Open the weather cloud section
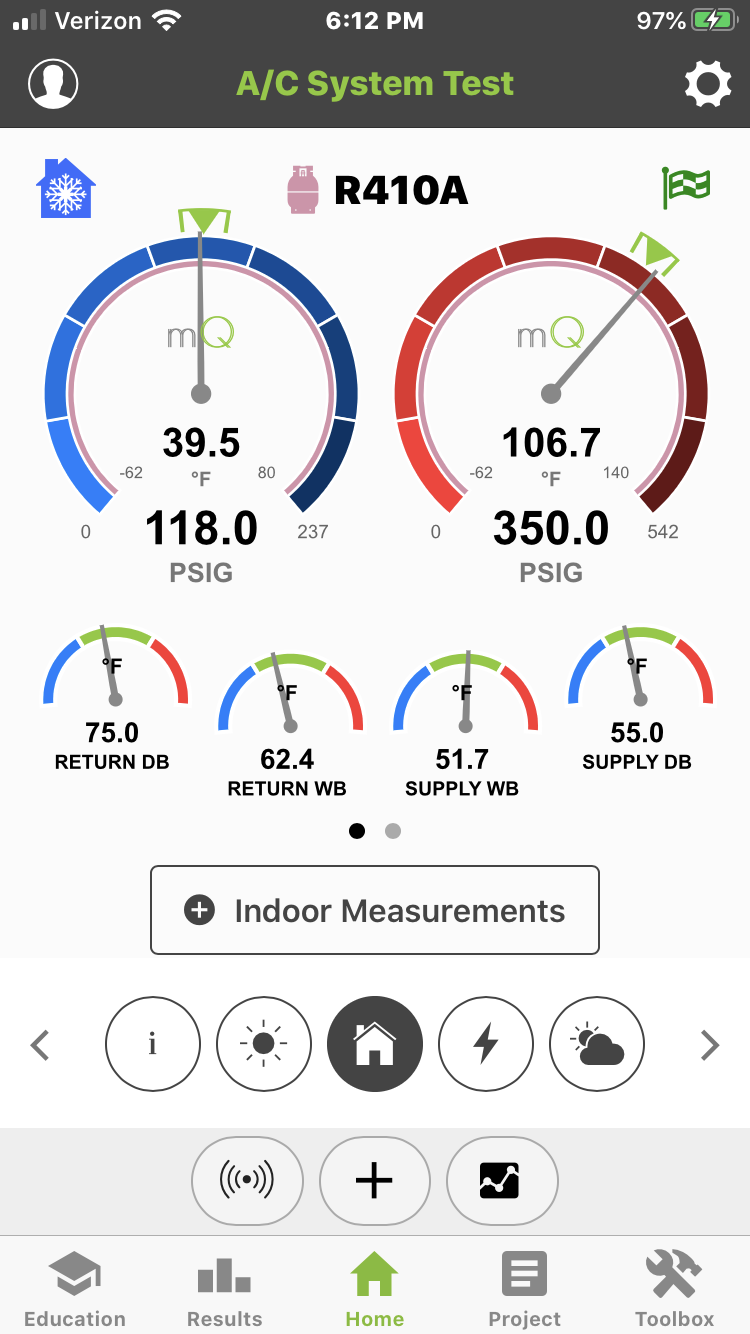This screenshot has height=1334, width=750. pyautogui.click(x=597, y=1045)
